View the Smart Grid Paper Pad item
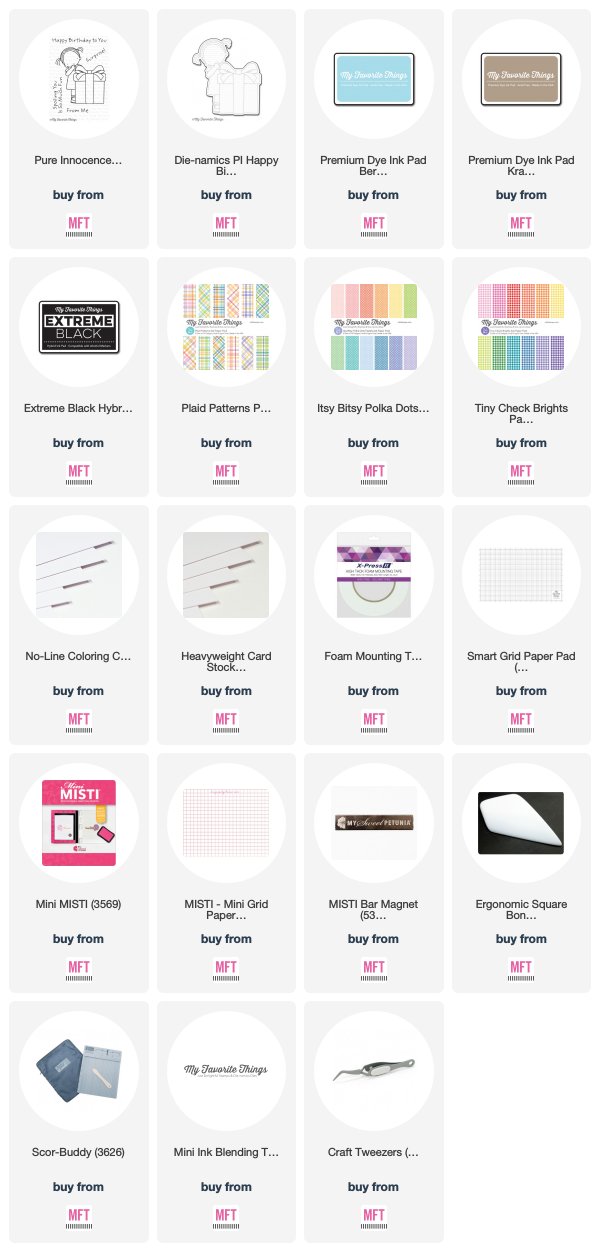The height and width of the screenshot is (1257, 600). pos(520,625)
